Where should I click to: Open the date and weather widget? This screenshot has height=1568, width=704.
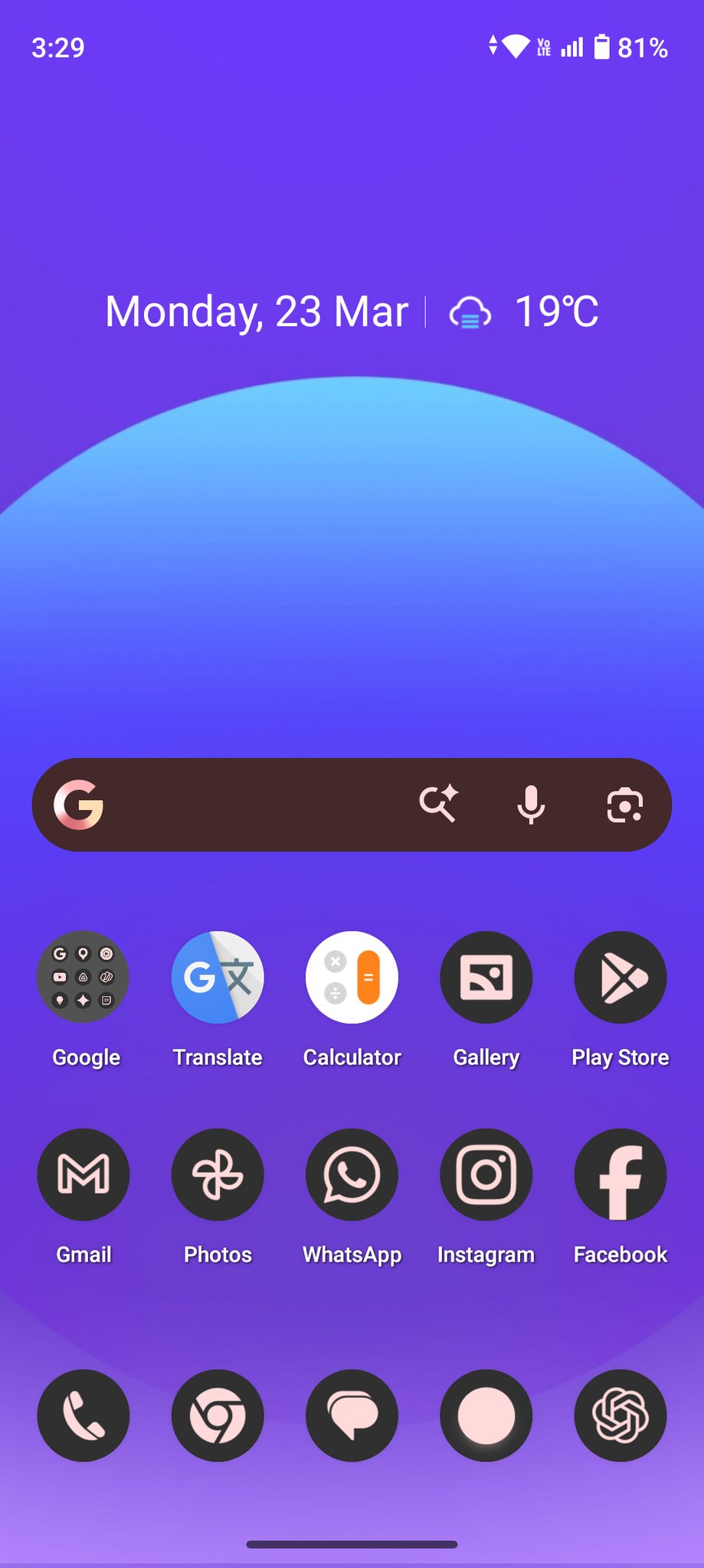pyautogui.click(x=352, y=312)
